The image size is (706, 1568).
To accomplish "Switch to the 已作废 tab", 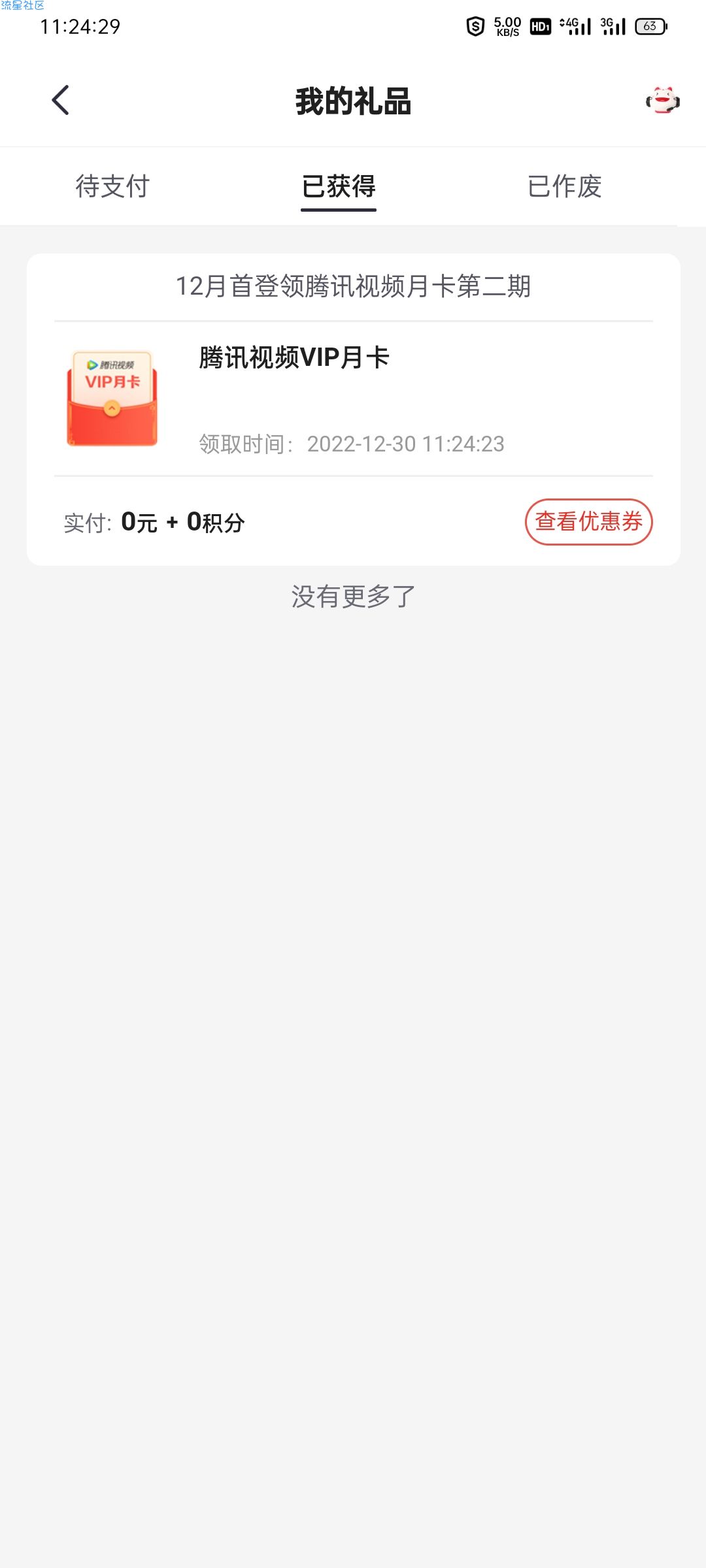I will [x=564, y=186].
